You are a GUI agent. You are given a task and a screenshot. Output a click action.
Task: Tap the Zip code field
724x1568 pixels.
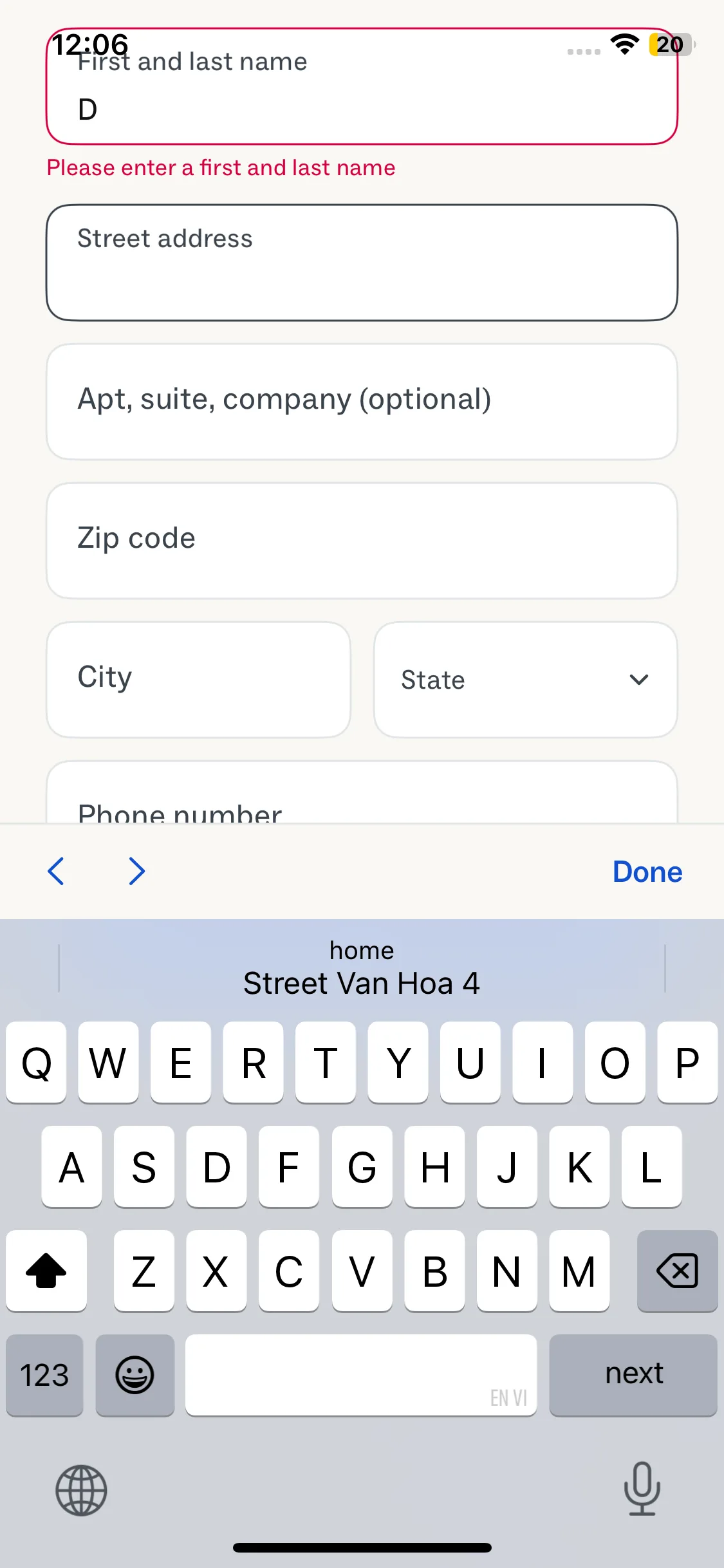pos(362,541)
